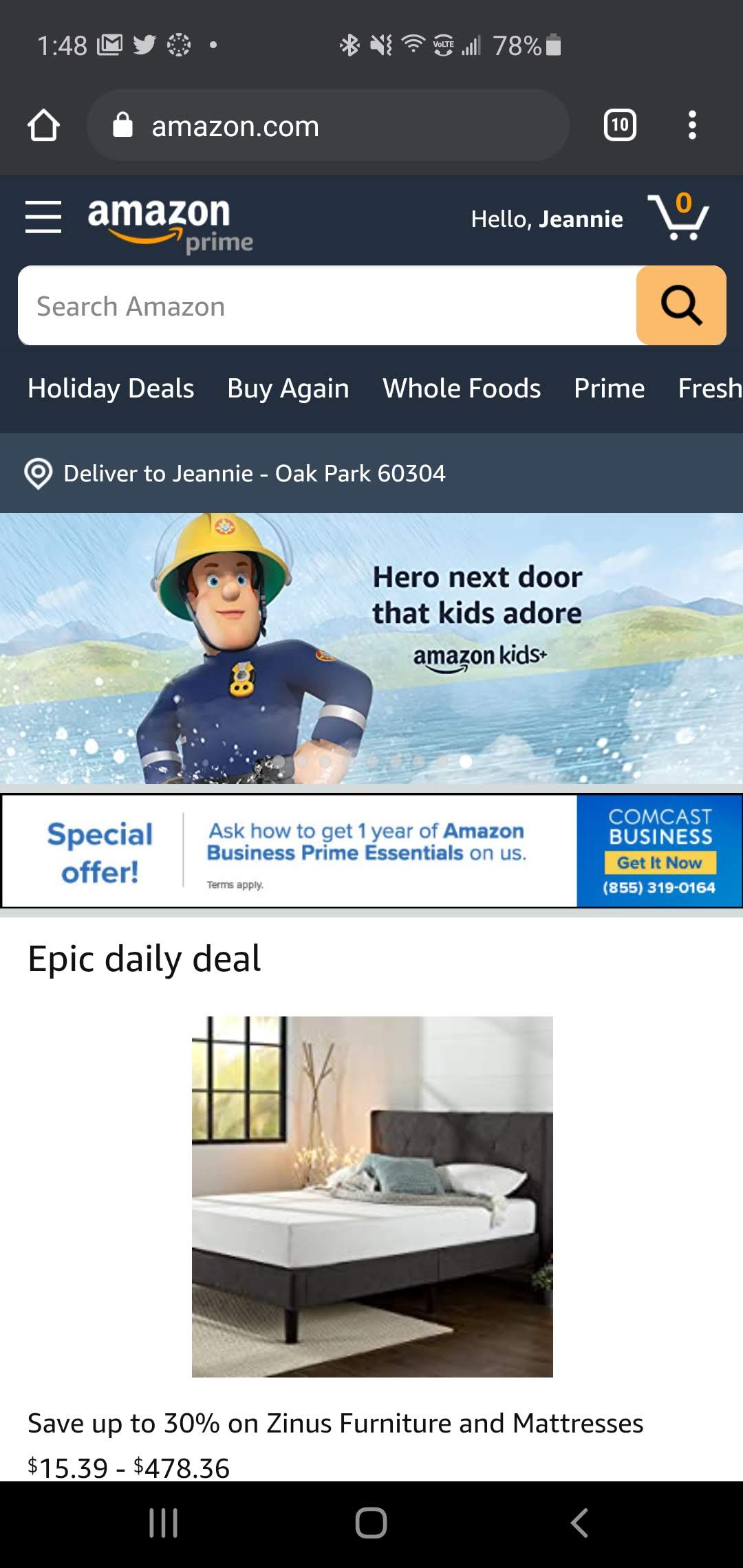Go to Whole Foods

click(462, 389)
